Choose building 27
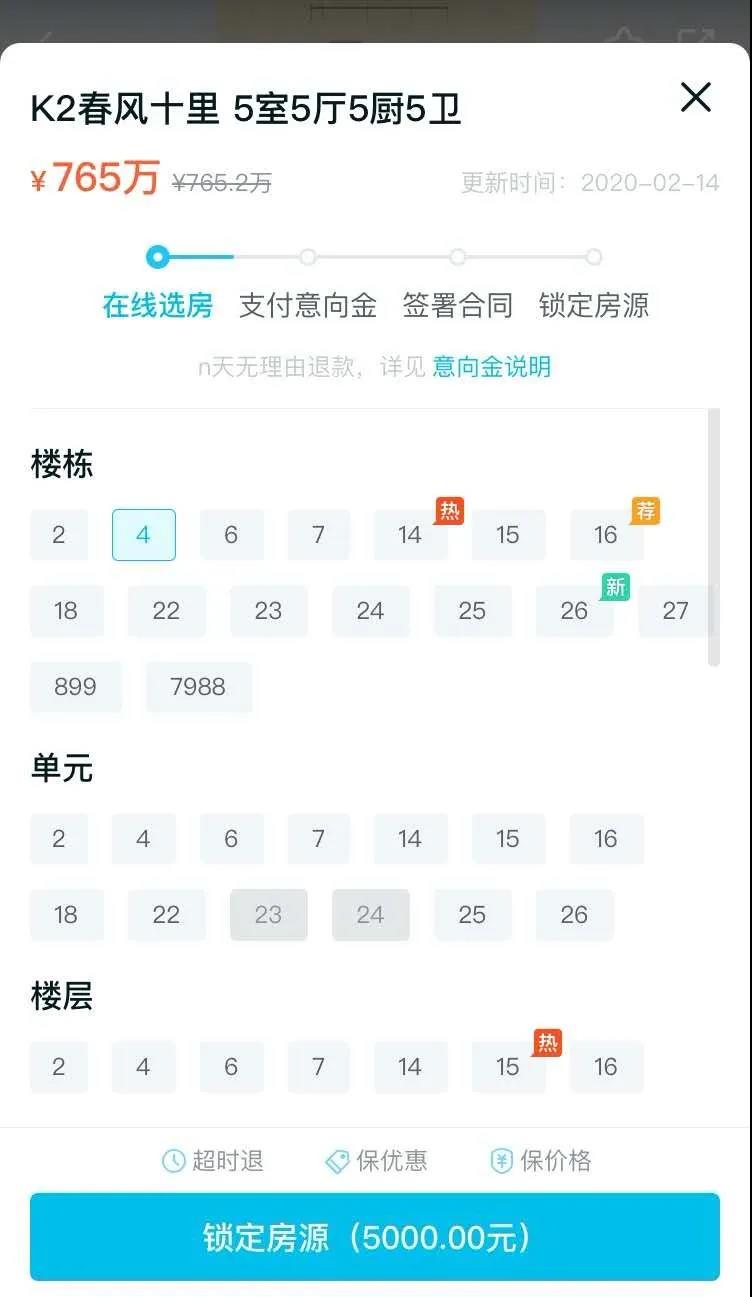 coord(676,611)
